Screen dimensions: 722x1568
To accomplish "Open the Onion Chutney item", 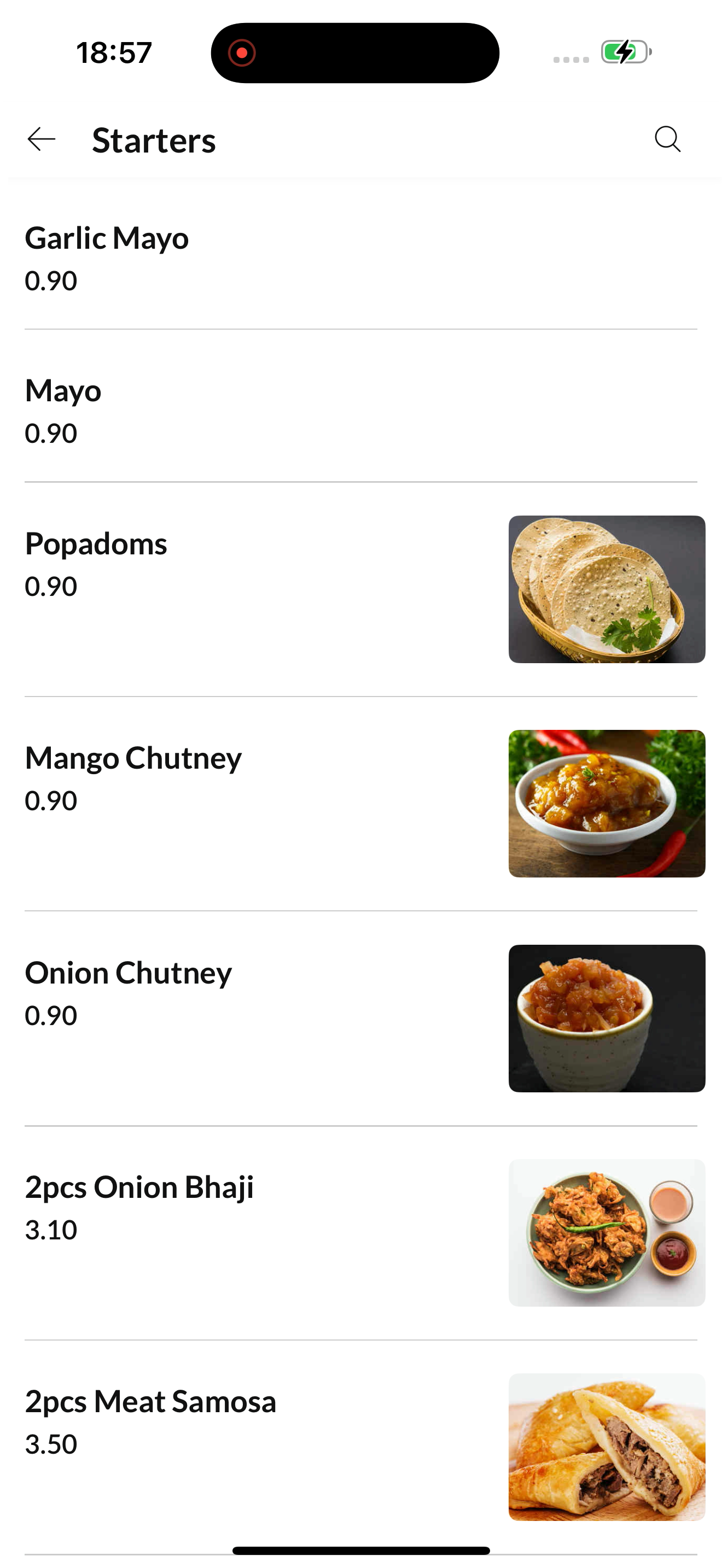I will [x=360, y=1018].
